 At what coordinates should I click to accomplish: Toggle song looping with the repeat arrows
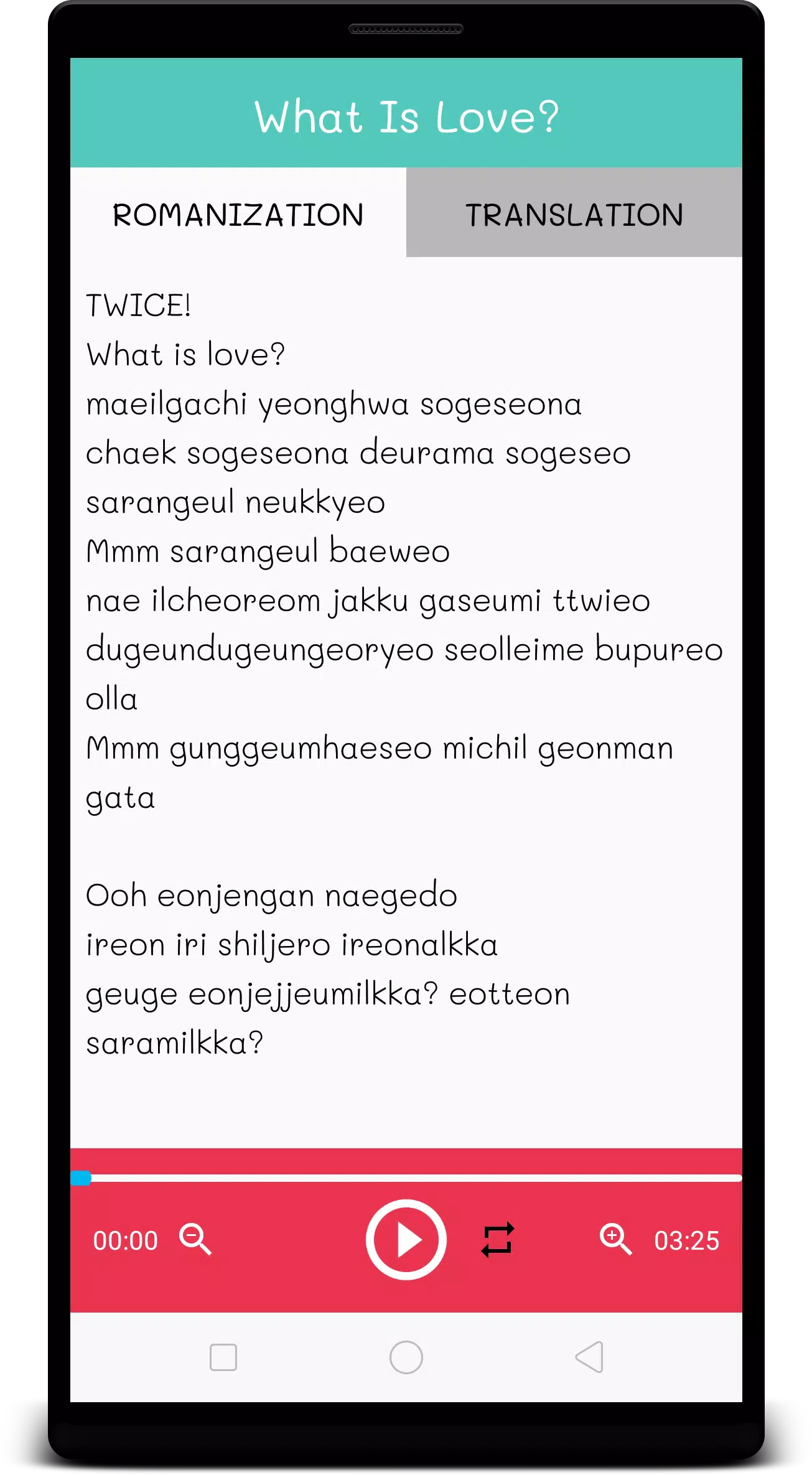click(x=497, y=1240)
